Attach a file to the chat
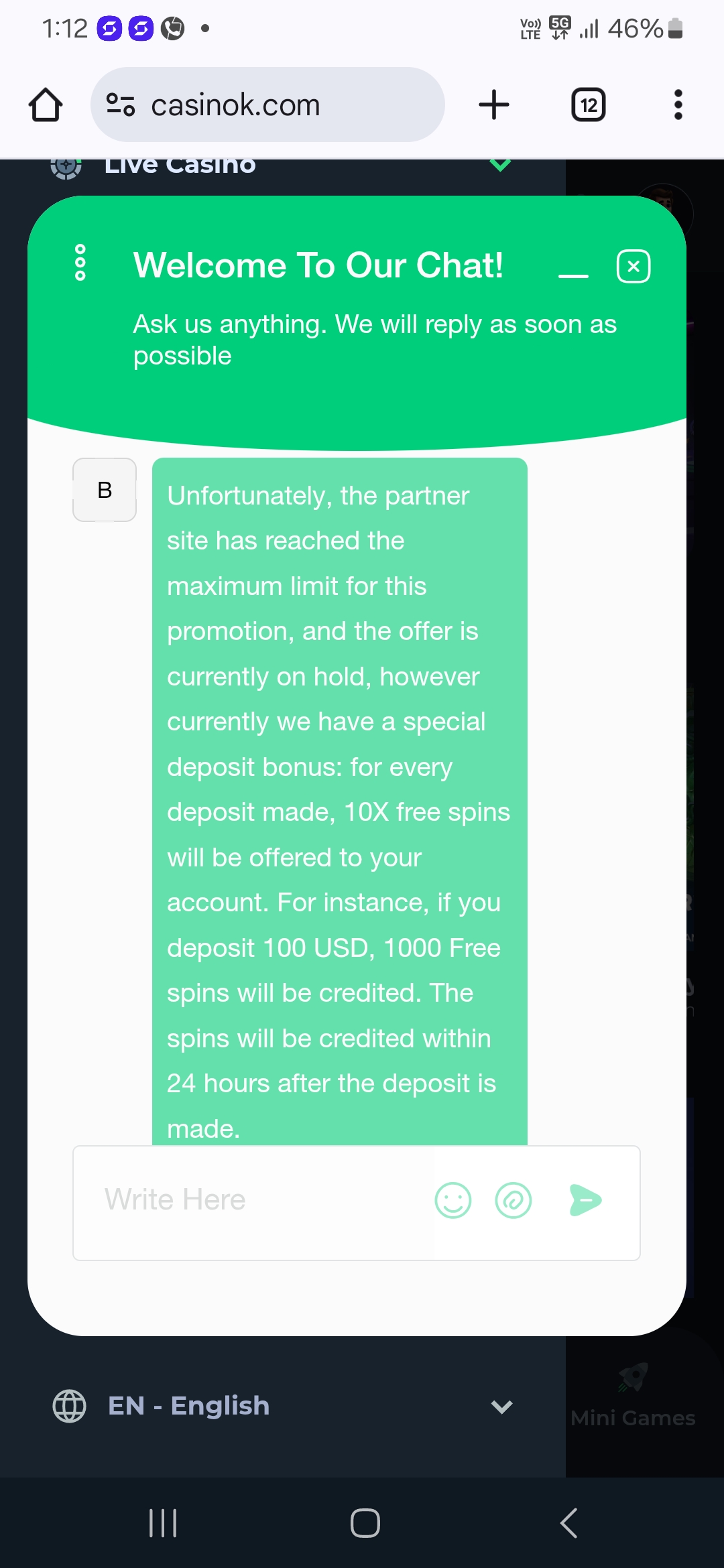Viewport: 724px width, 1568px height. [x=514, y=1200]
